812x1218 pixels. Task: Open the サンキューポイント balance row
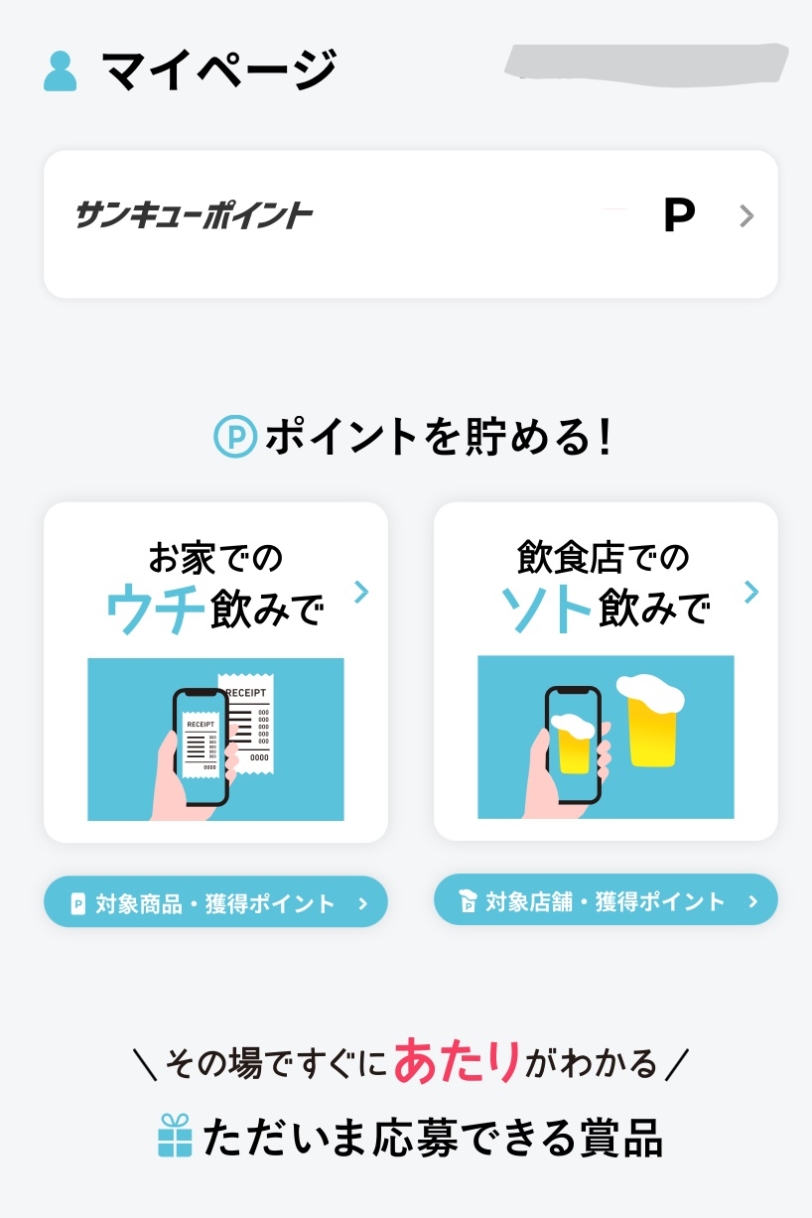coord(410,224)
